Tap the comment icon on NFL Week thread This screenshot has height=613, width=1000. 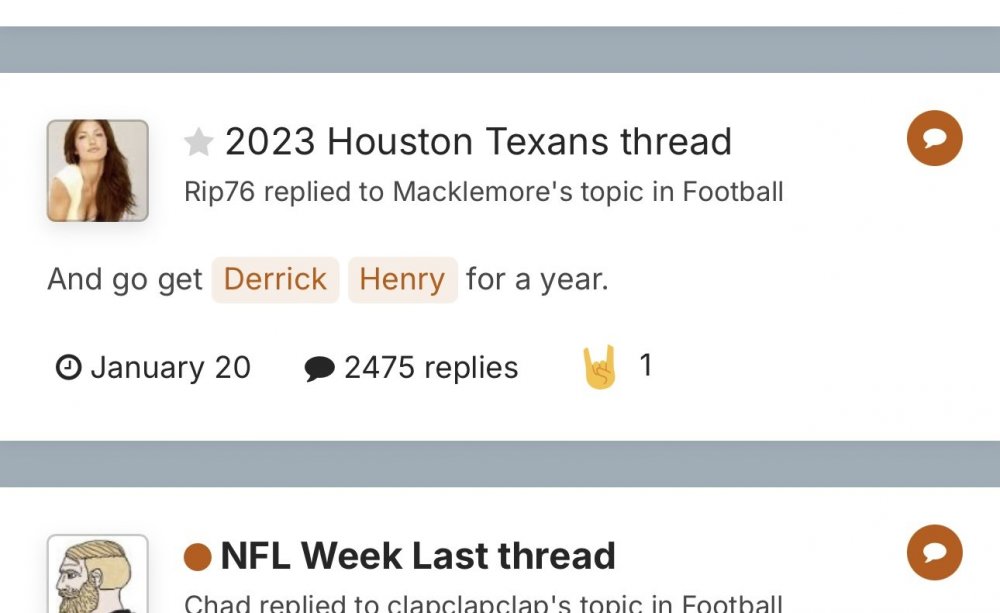click(x=934, y=553)
